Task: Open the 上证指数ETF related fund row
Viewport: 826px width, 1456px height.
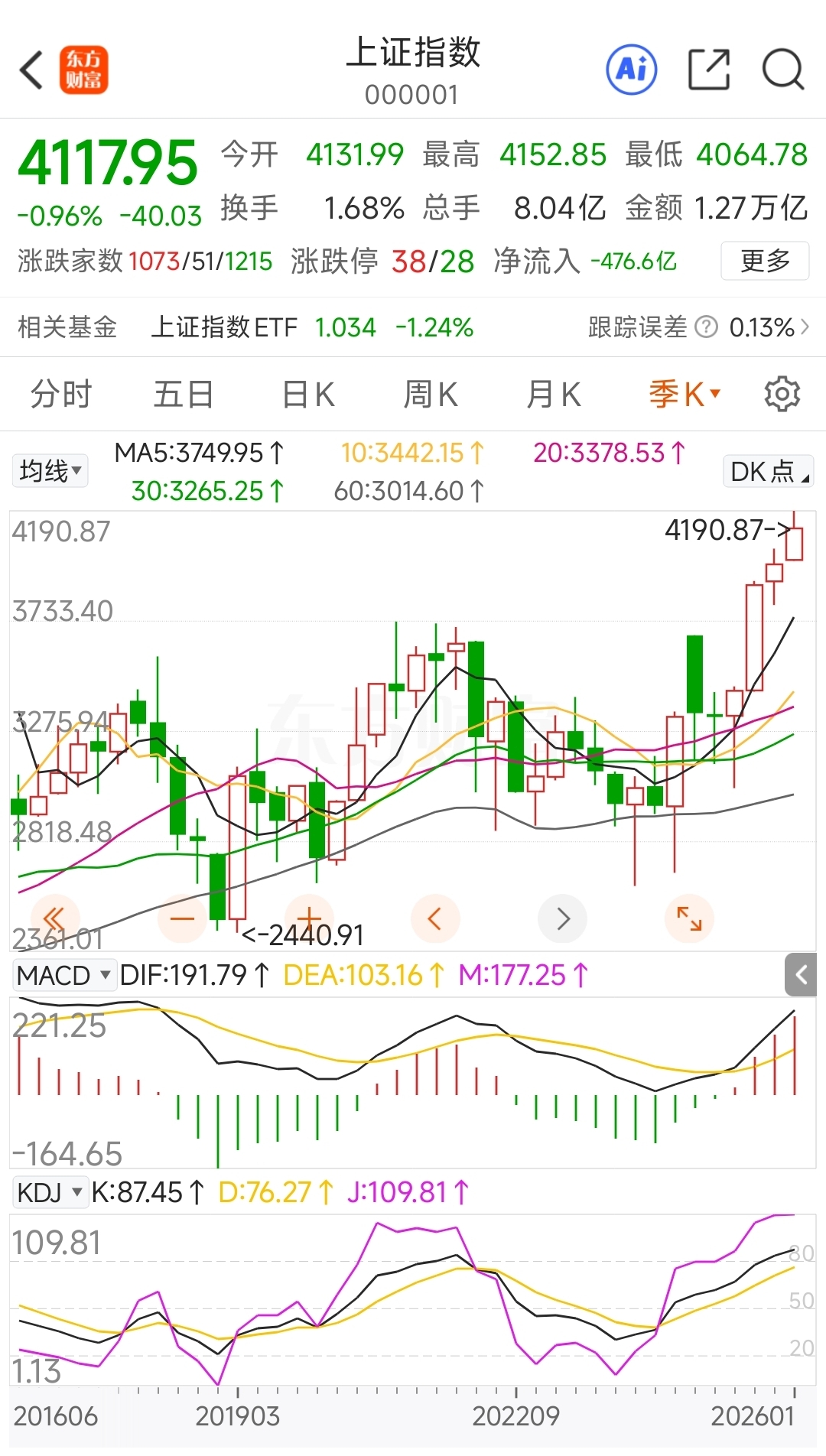Action: [x=413, y=327]
